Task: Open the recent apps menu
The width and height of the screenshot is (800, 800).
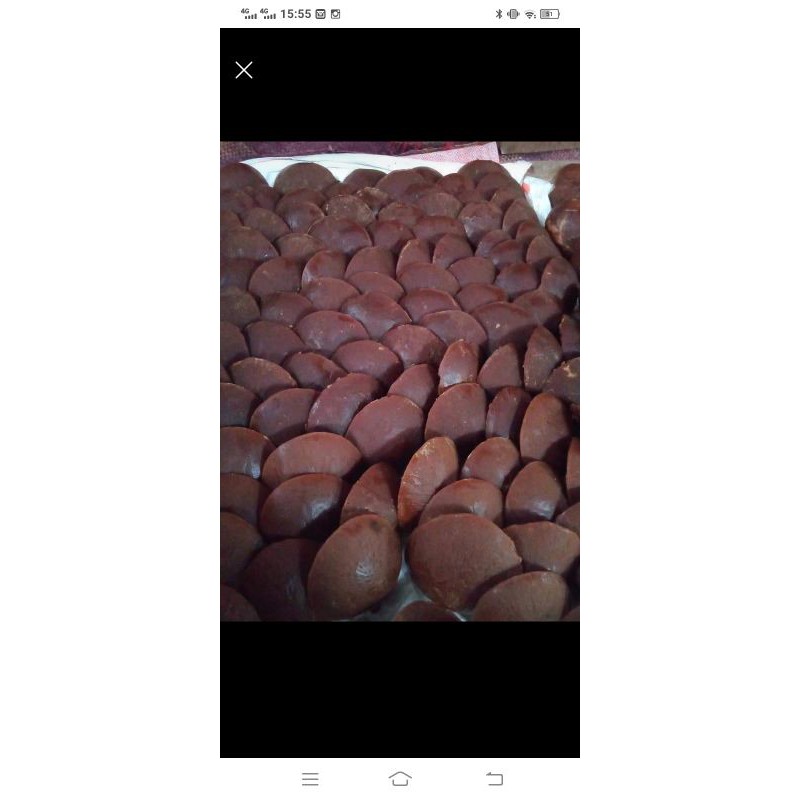Action: pos(310,779)
